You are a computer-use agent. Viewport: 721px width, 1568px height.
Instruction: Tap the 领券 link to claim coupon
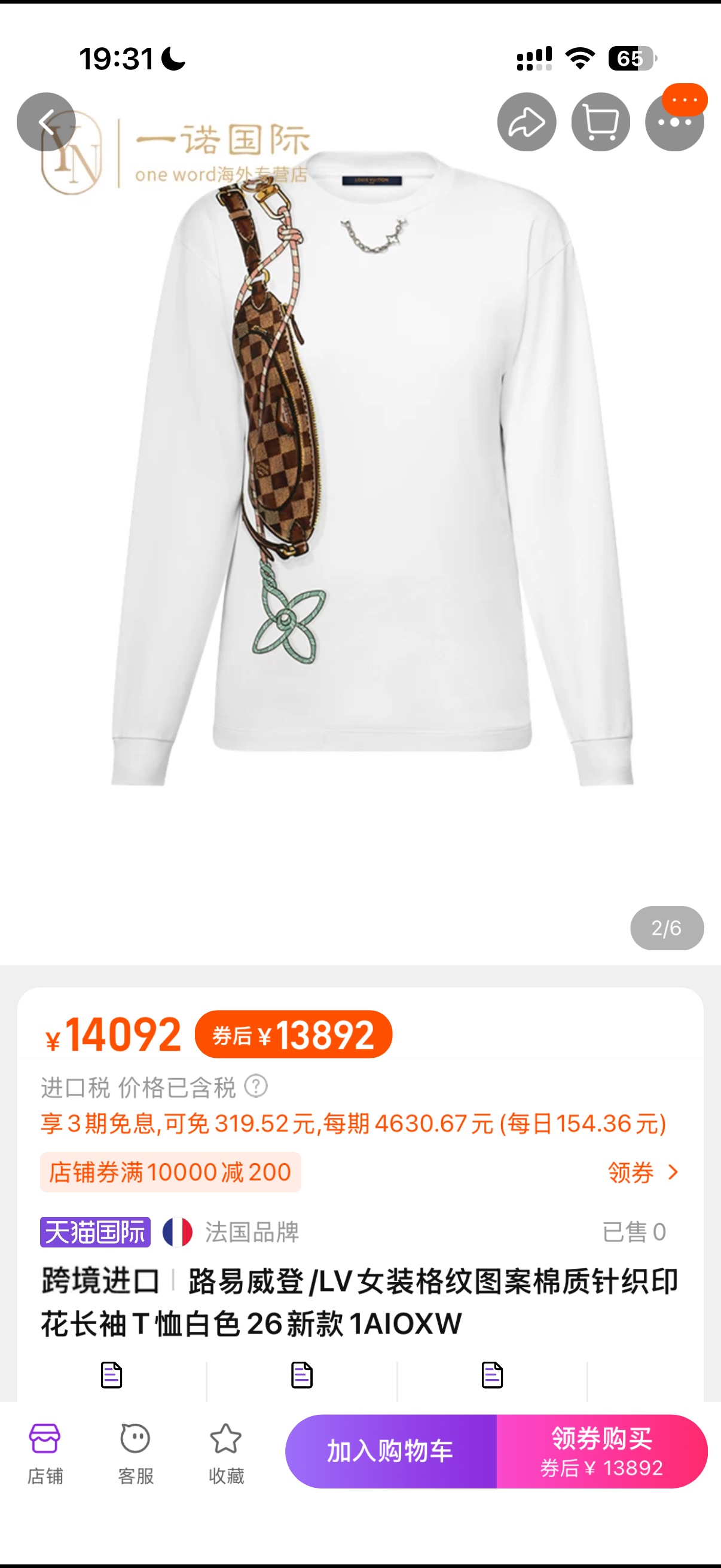point(643,1172)
